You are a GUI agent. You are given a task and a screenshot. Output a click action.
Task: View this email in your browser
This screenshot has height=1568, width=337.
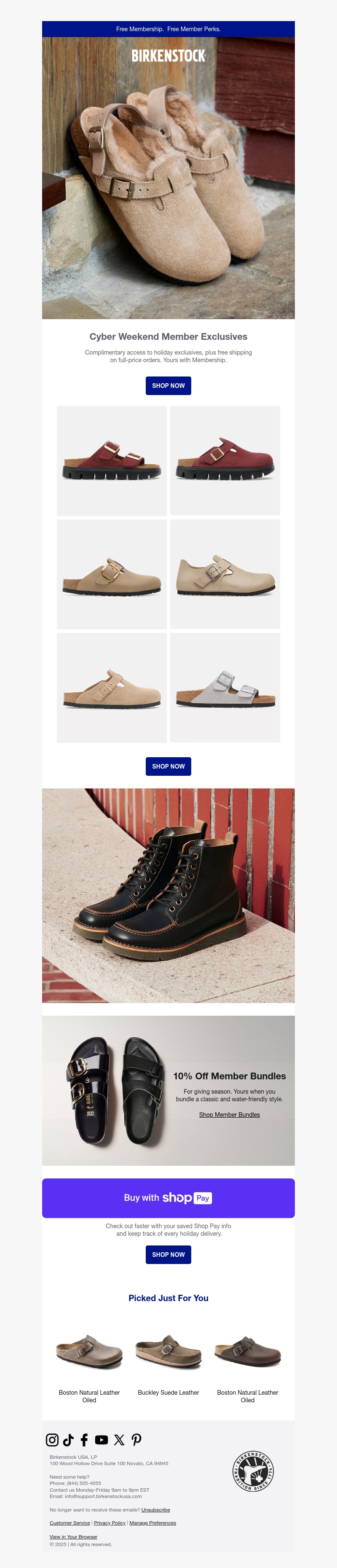click(x=74, y=1537)
